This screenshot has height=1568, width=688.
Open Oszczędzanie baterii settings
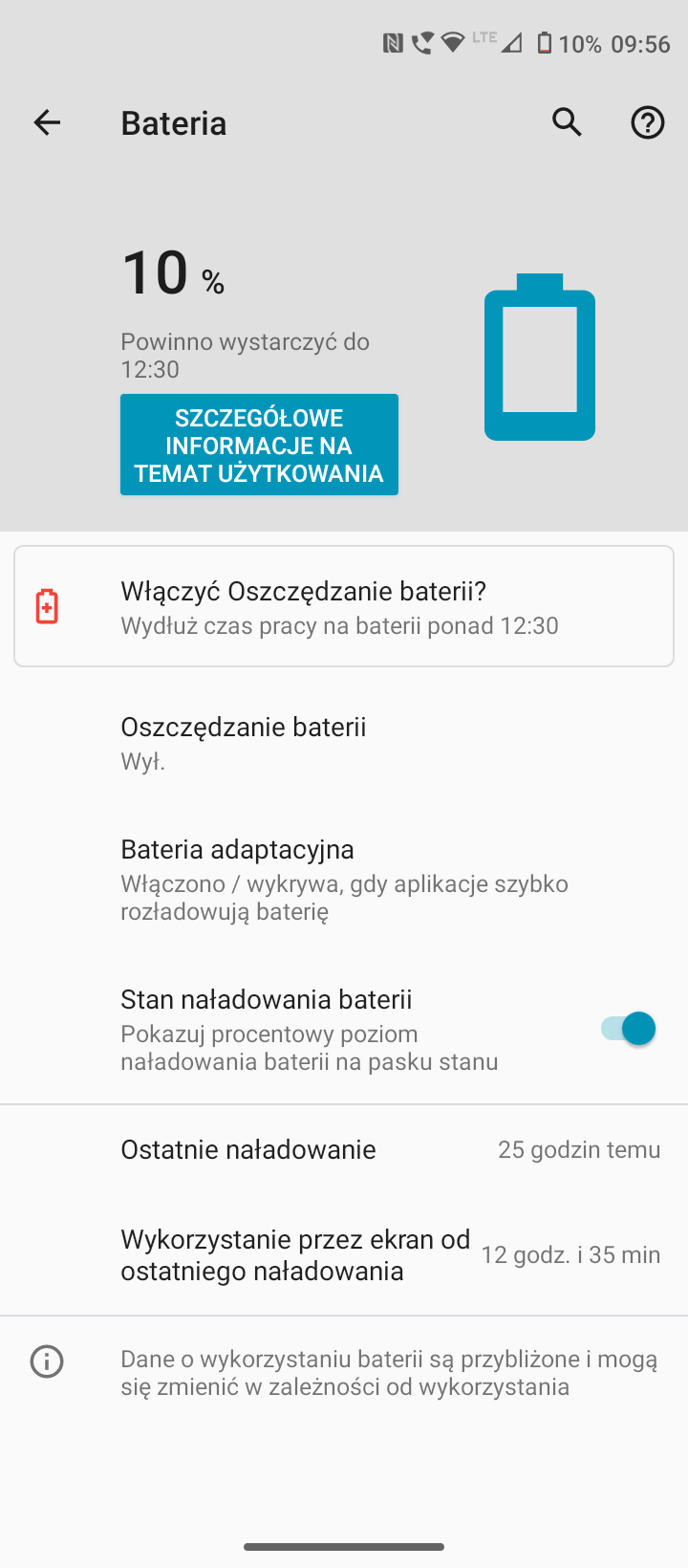click(x=344, y=743)
